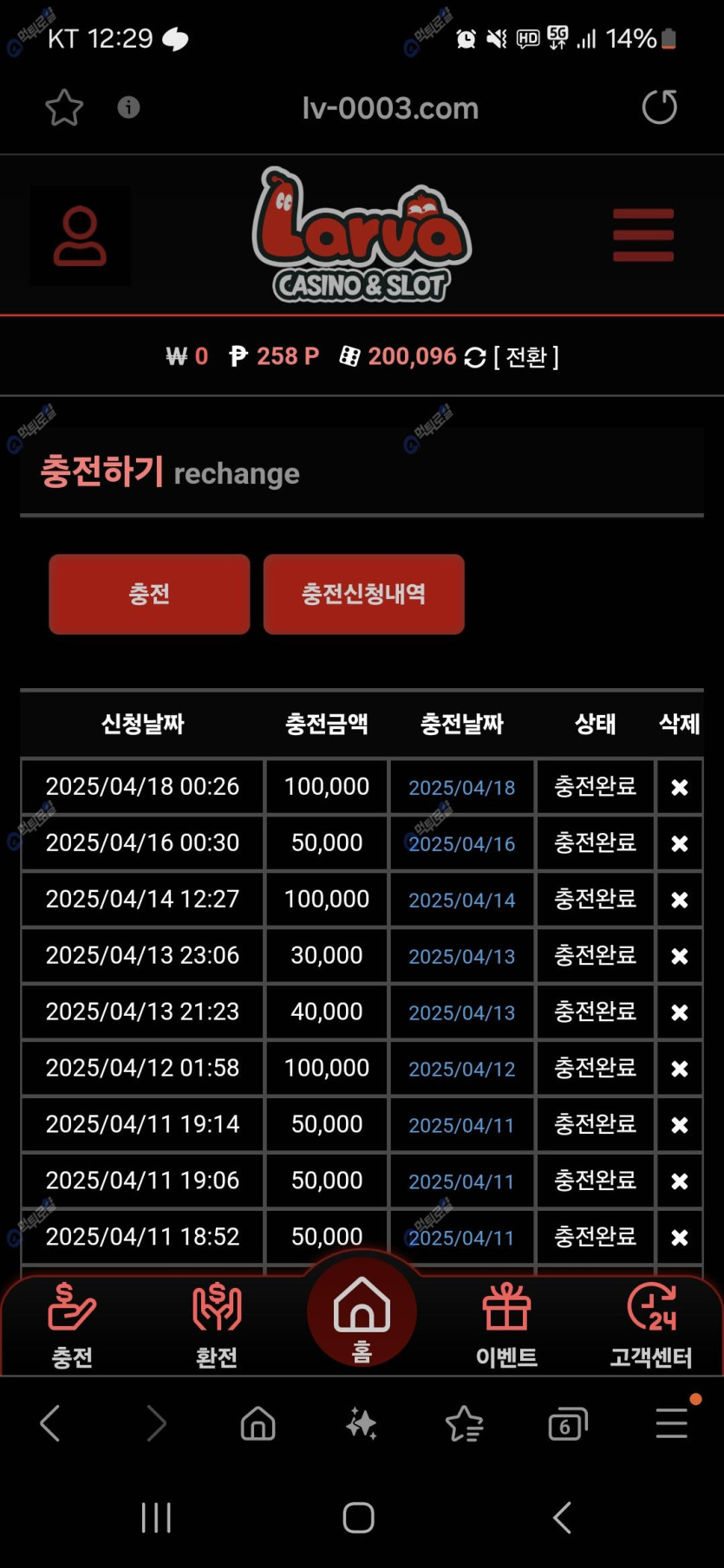Image resolution: width=724 pixels, height=1568 pixels.
Task: Go back with the system back button
Action: click(563, 1518)
